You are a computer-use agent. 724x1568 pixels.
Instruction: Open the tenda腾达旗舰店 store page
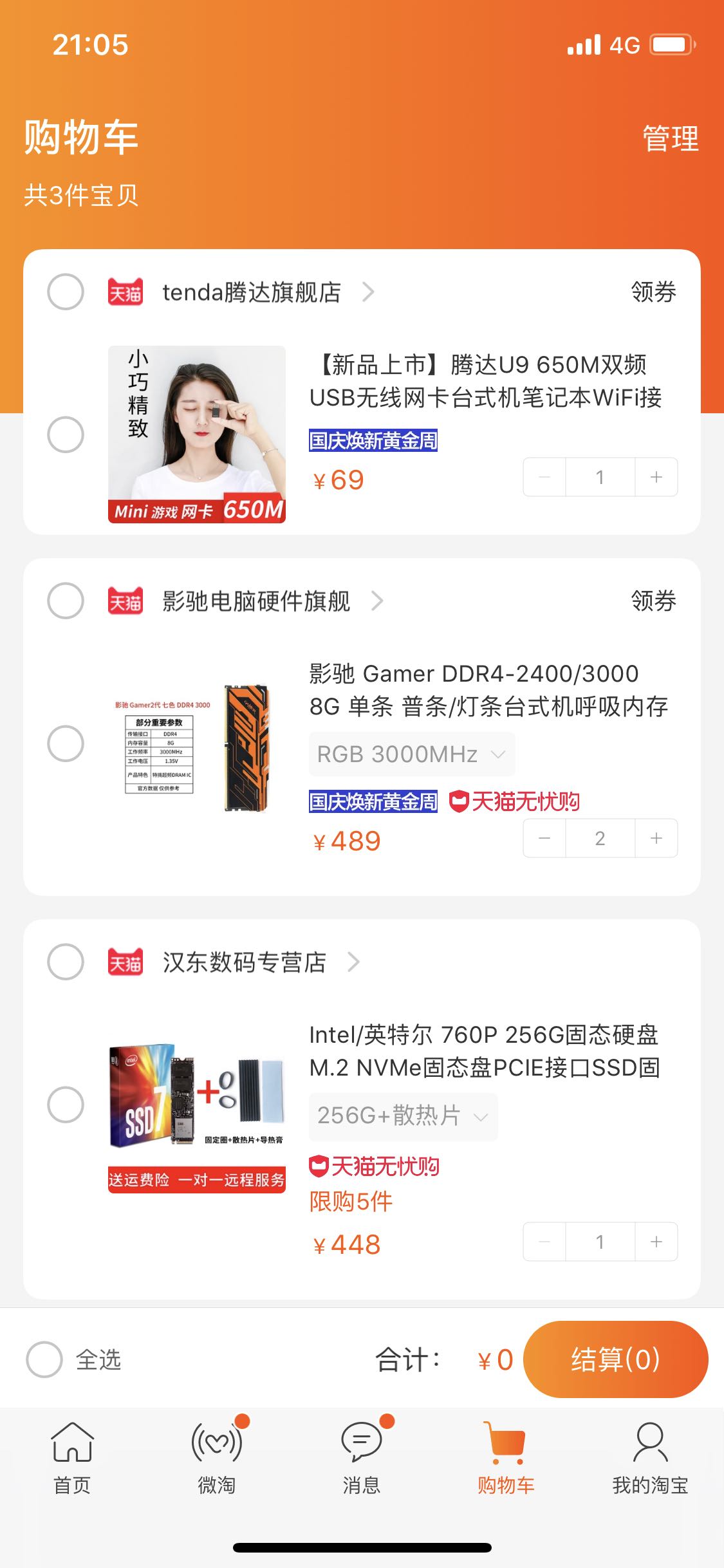click(251, 292)
